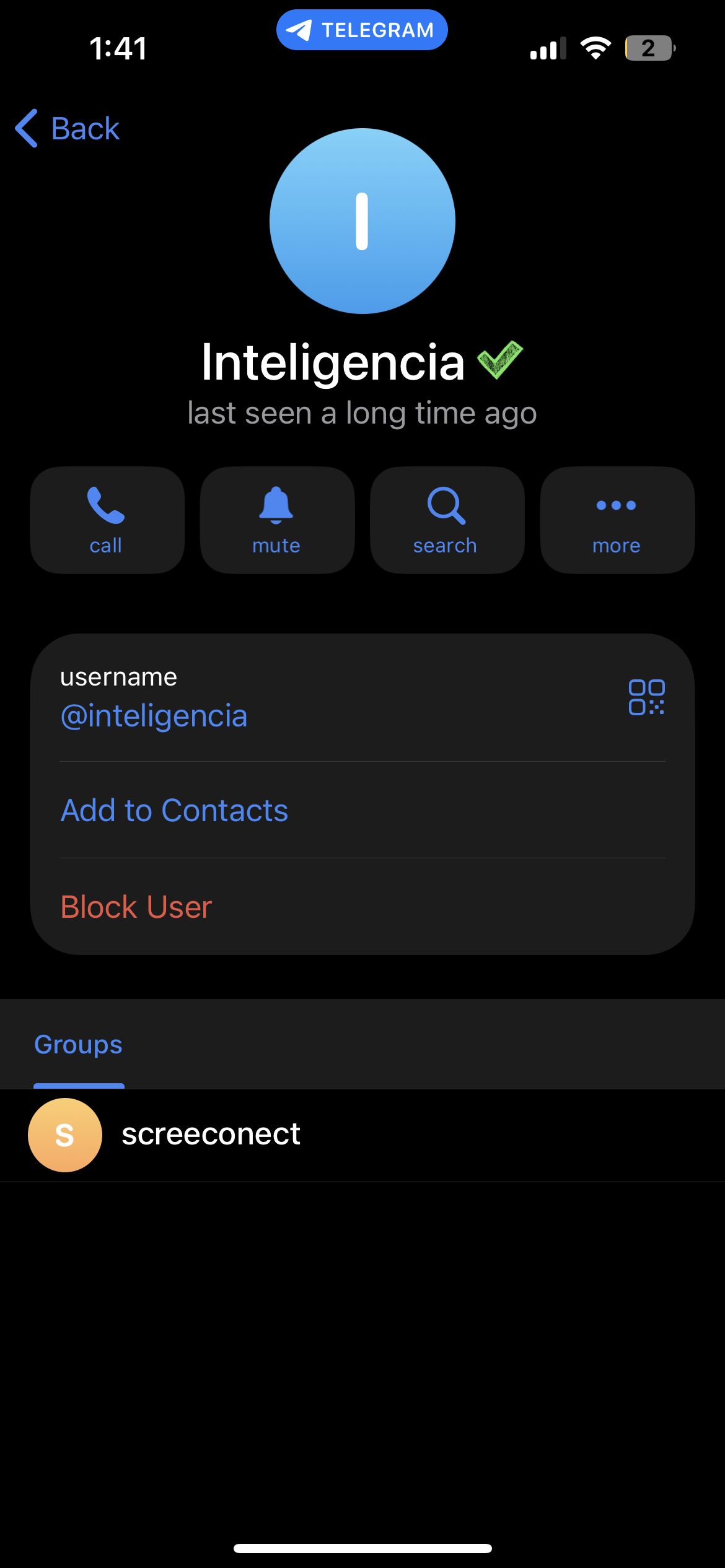Go back to the previous screen
The width and height of the screenshot is (725, 1568).
(67, 129)
